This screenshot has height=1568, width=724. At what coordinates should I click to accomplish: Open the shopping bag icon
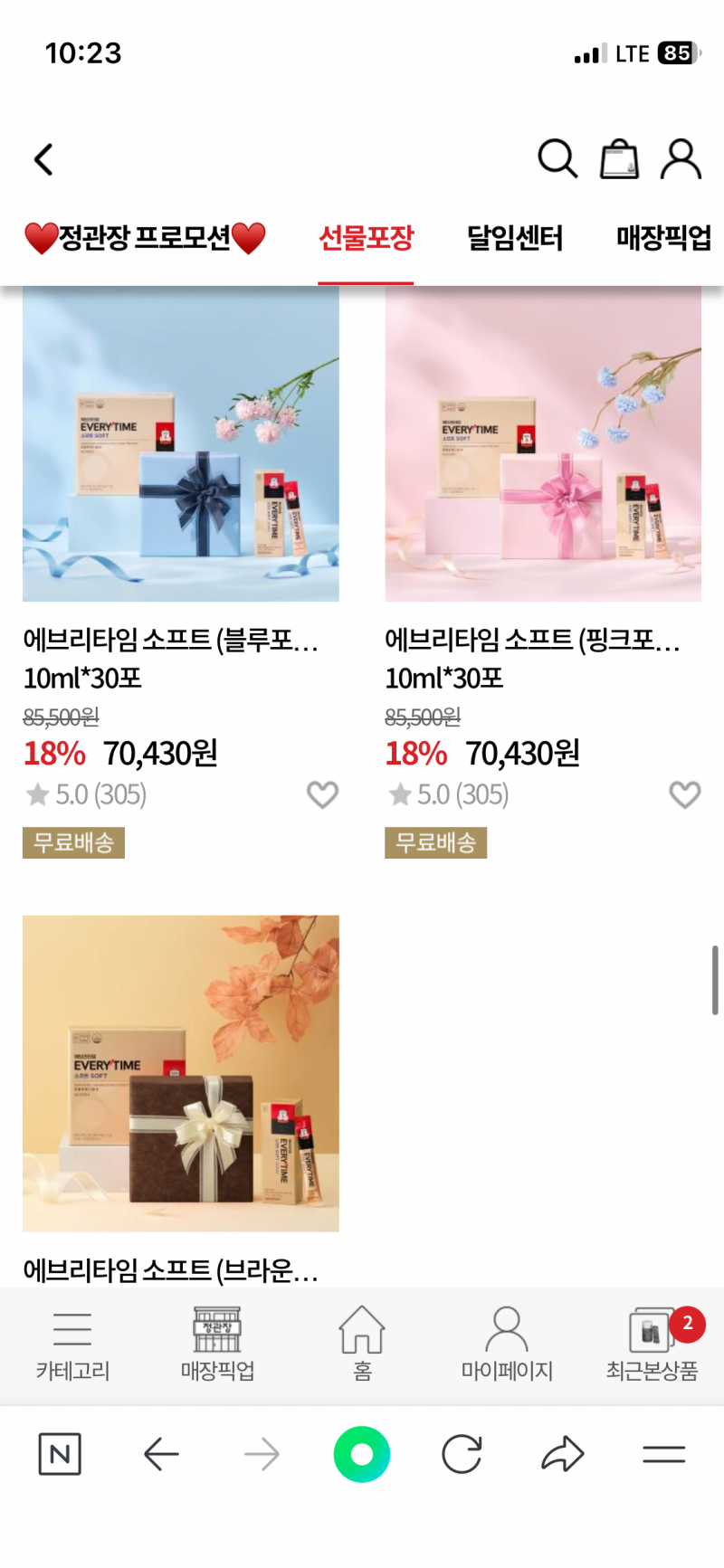coord(620,159)
